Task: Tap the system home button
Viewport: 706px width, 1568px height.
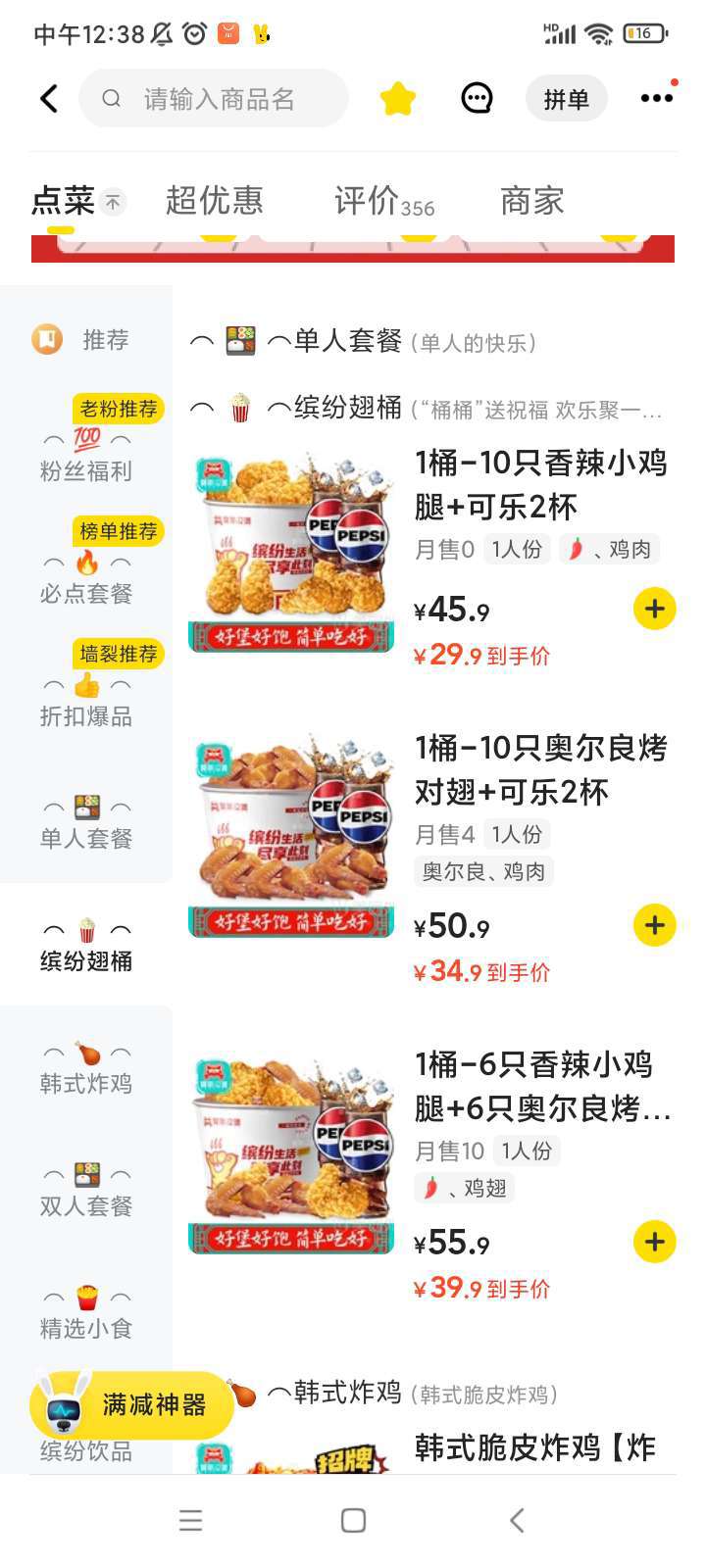Action: [353, 1520]
